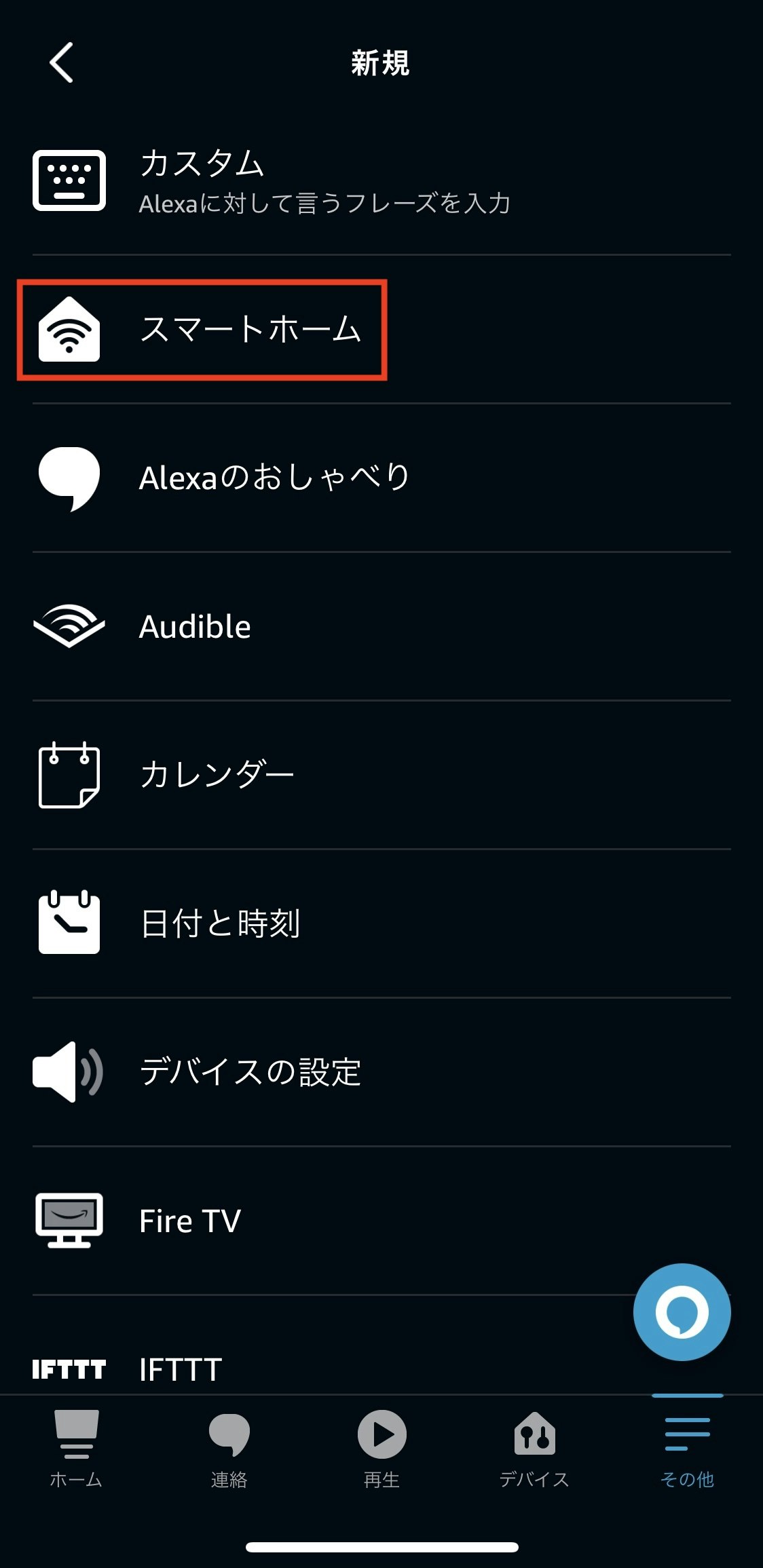The height and width of the screenshot is (1568, 763).
Task: Open the カレンダー option
Action: point(381,776)
